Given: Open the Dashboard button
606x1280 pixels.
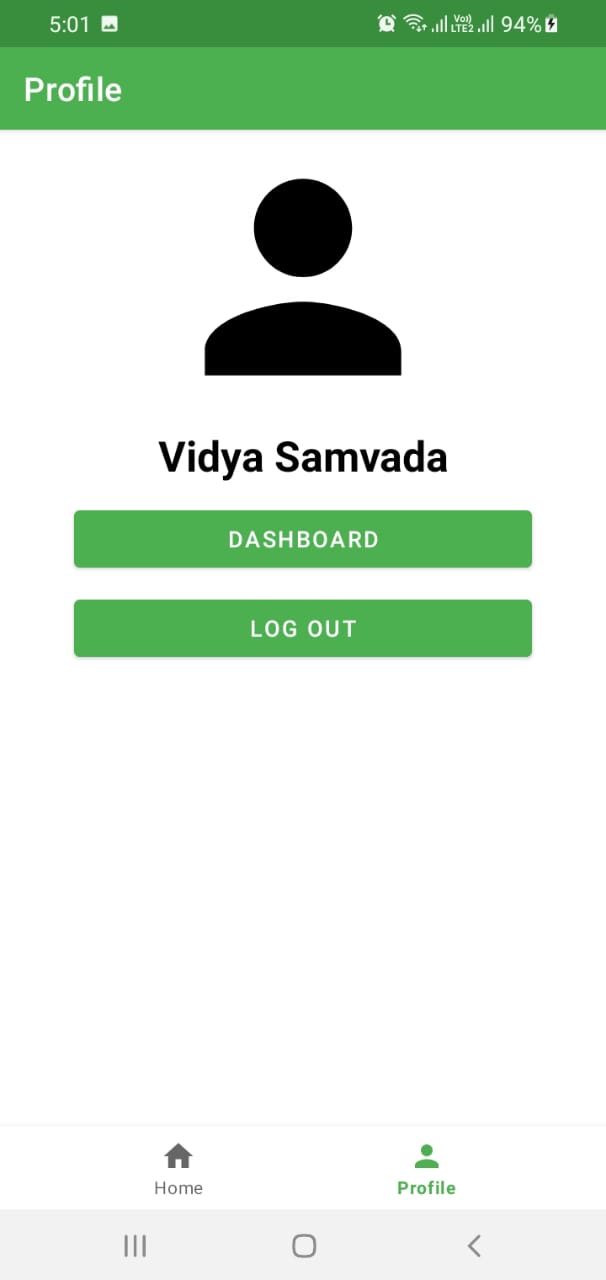Looking at the screenshot, I should 302,539.
